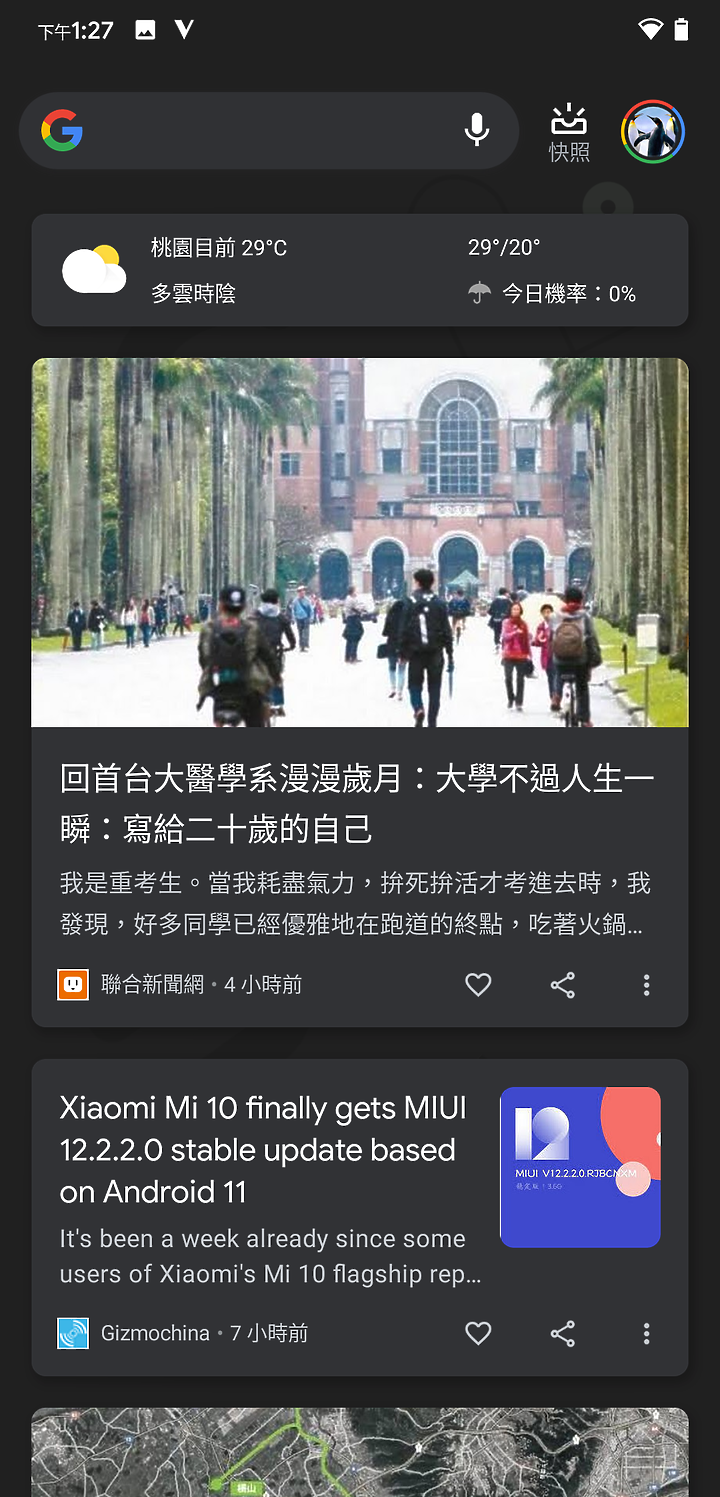The width and height of the screenshot is (720, 1497).
Task: Open your Google account profile avatar
Action: [652, 130]
